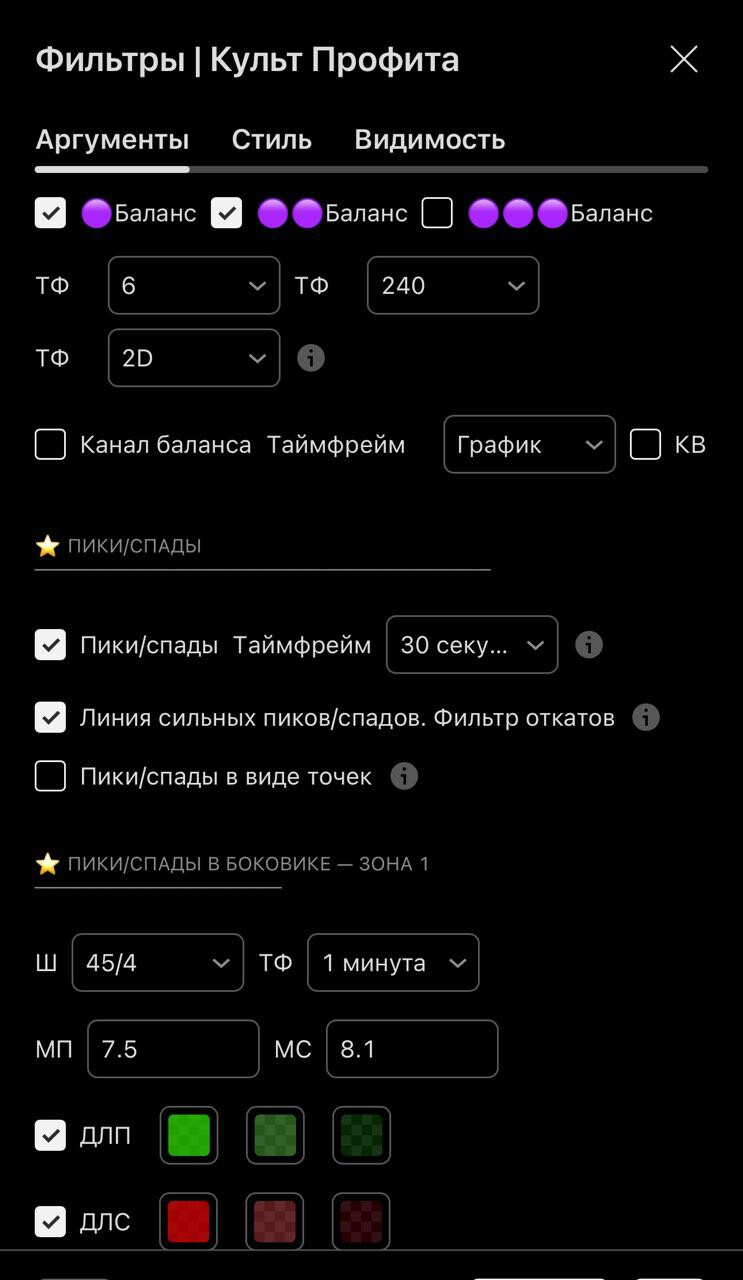The width and height of the screenshot is (743, 1280).
Task: Enable the triple-dot Баланс checkbox
Action: (x=437, y=213)
